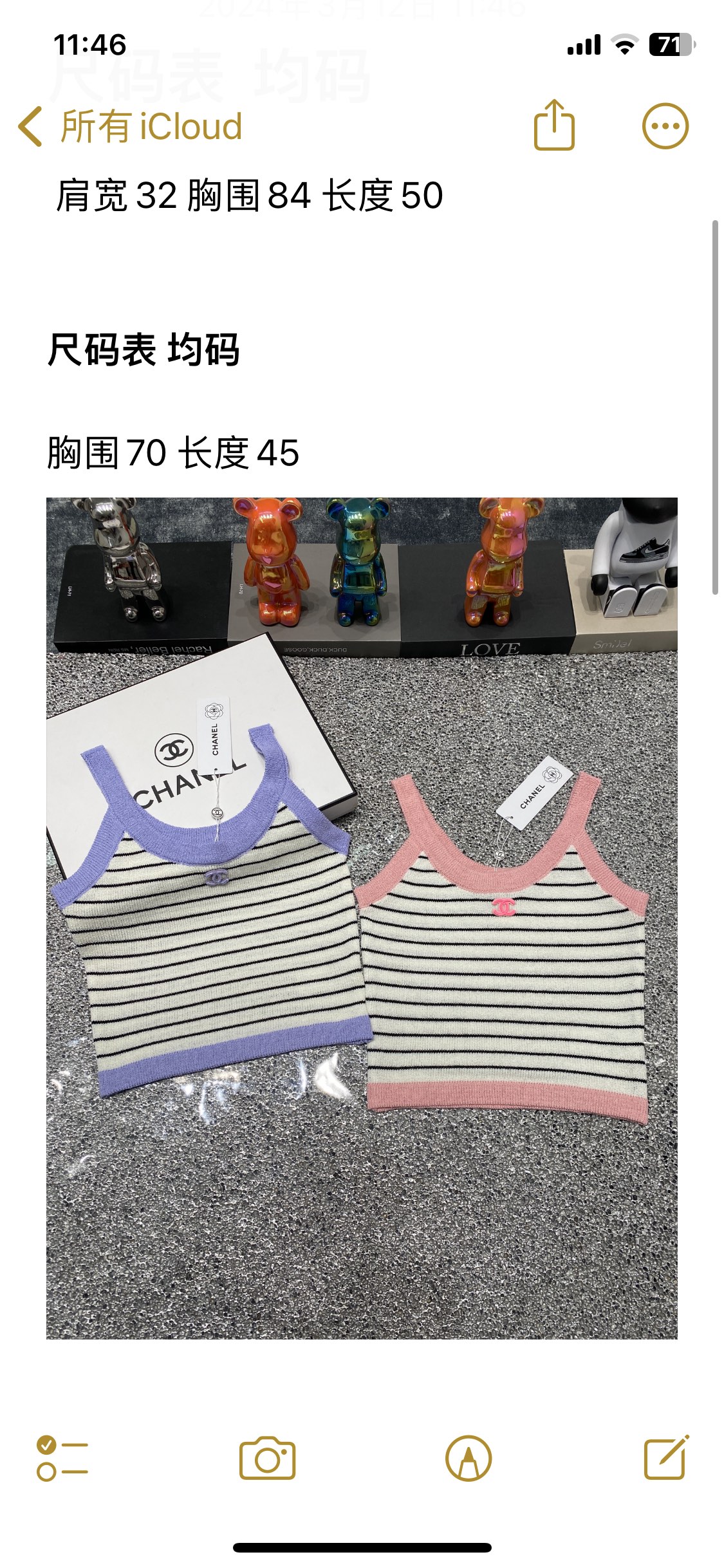Open the striped tank tops photo

362,919
